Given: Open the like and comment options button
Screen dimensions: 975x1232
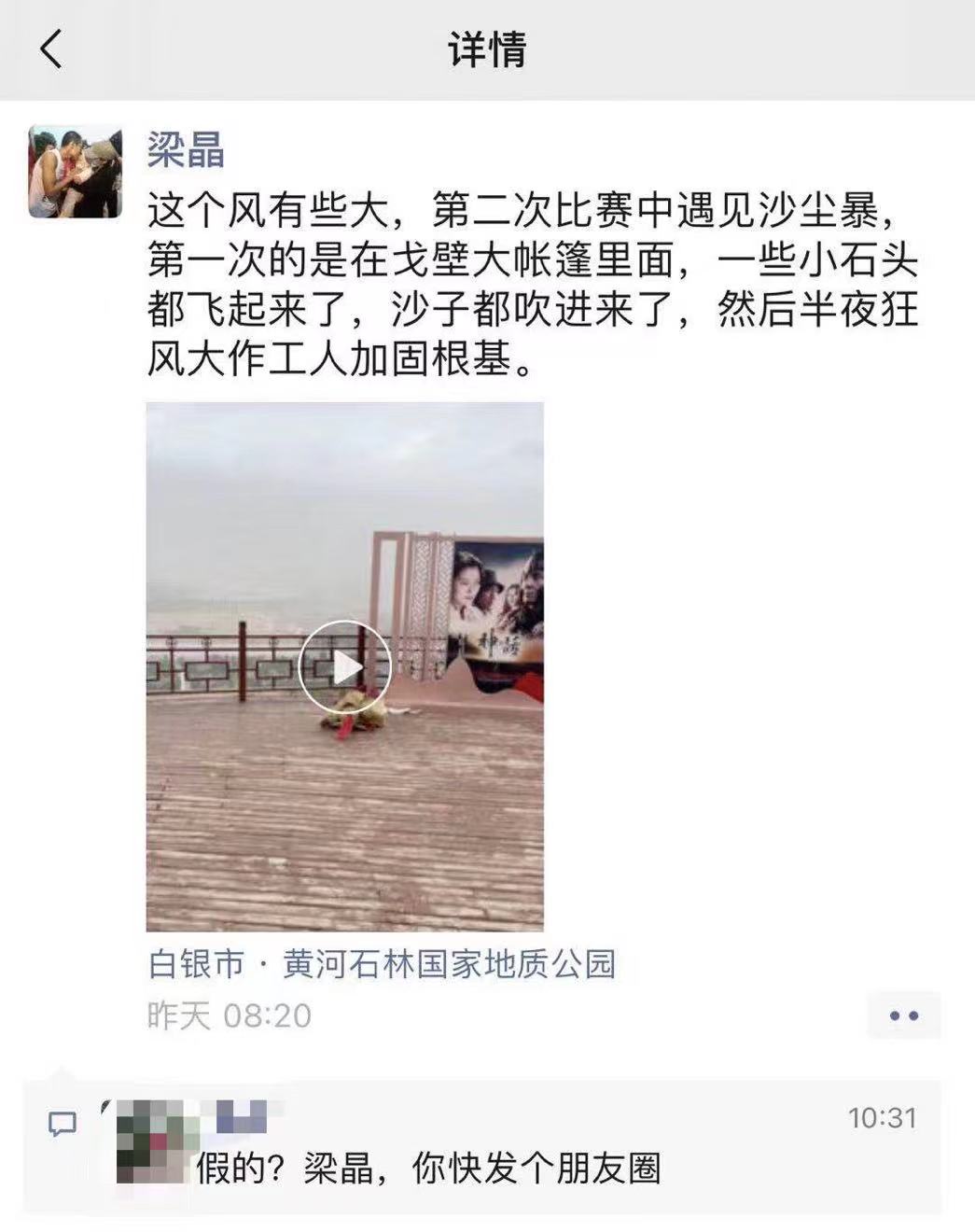Looking at the screenshot, I should [903, 1015].
